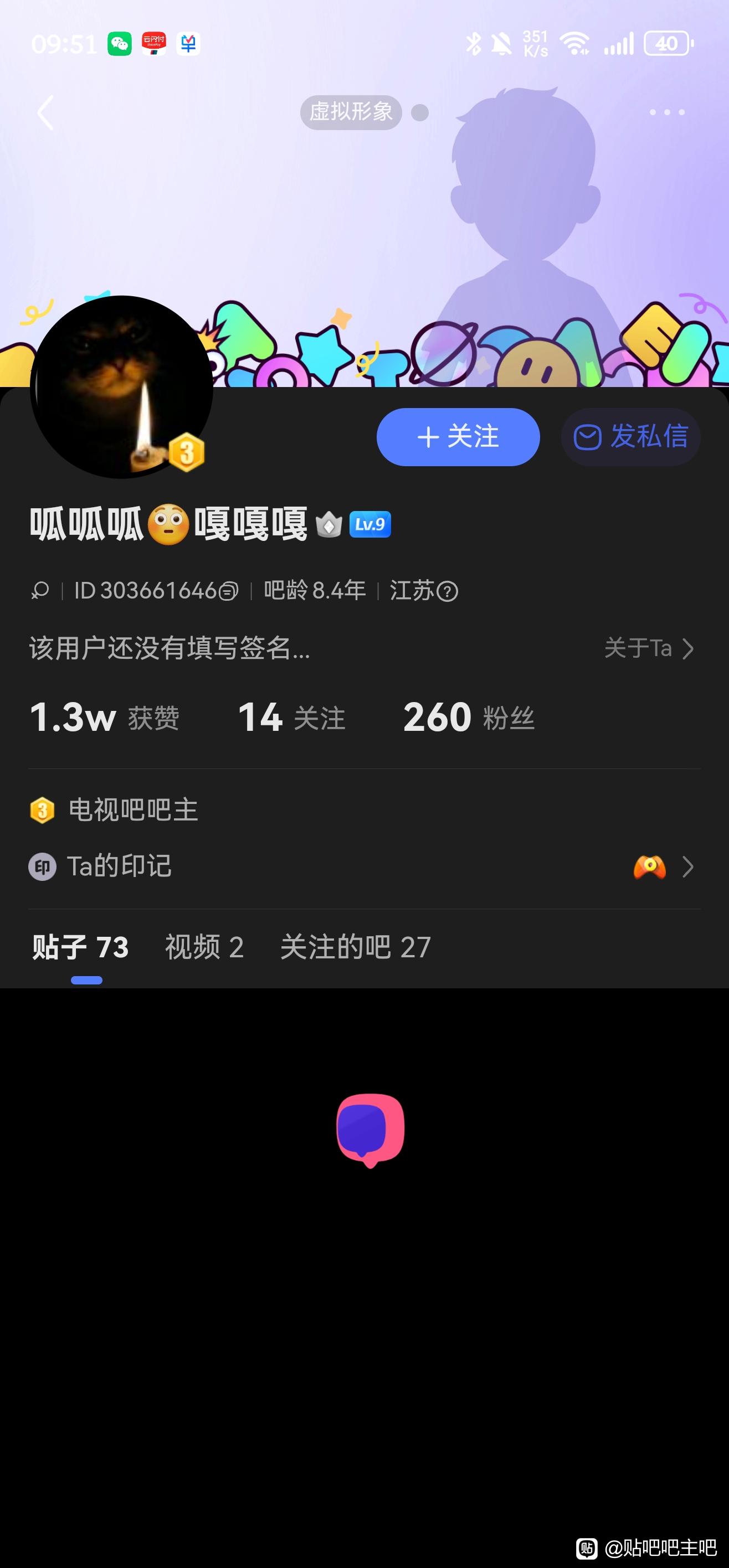Copy the user ID 303661646
This screenshot has width=729, height=1568.
[228, 591]
